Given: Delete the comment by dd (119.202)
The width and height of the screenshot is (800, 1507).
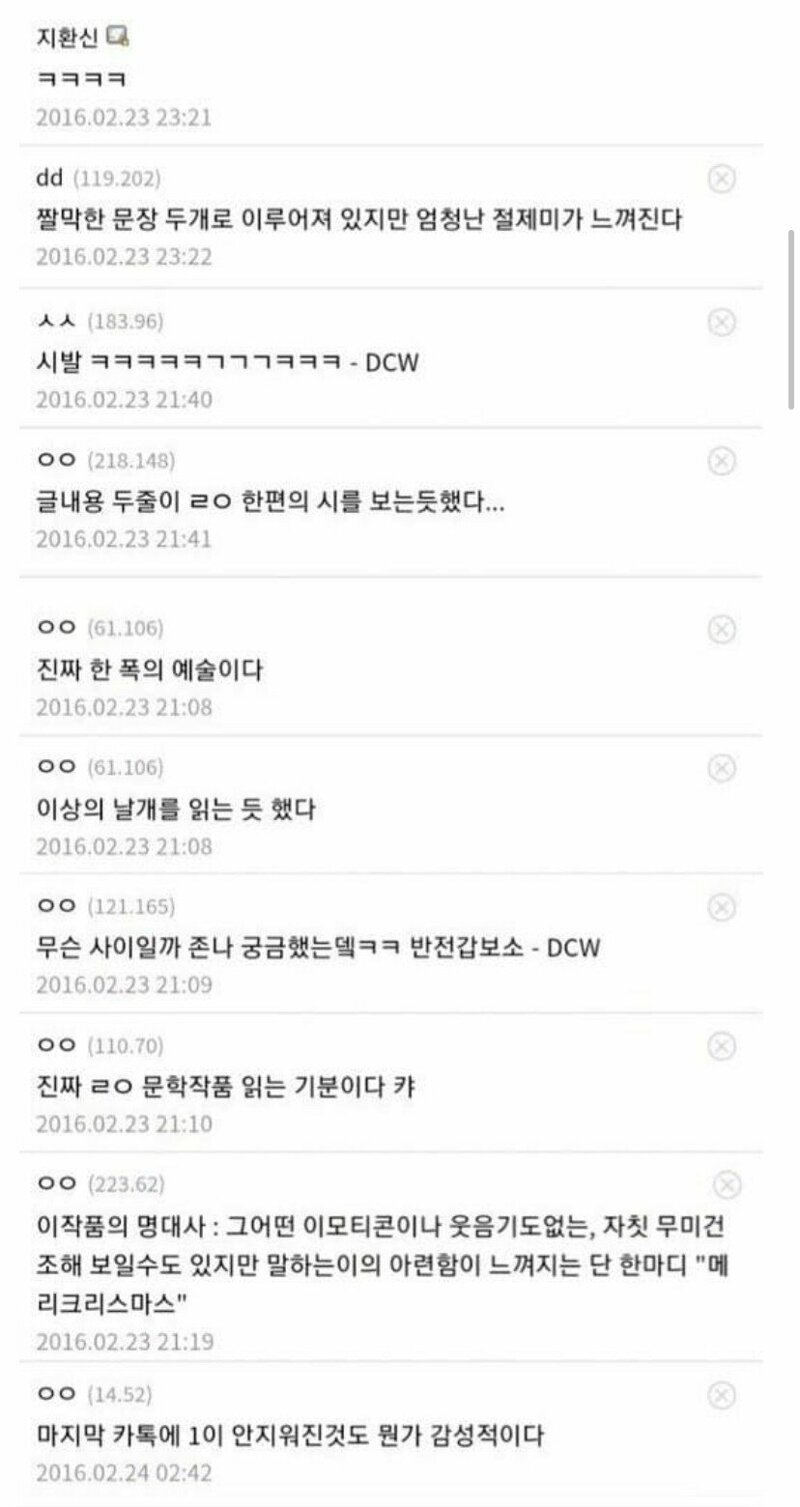Looking at the screenshot, I should (722, 179).
